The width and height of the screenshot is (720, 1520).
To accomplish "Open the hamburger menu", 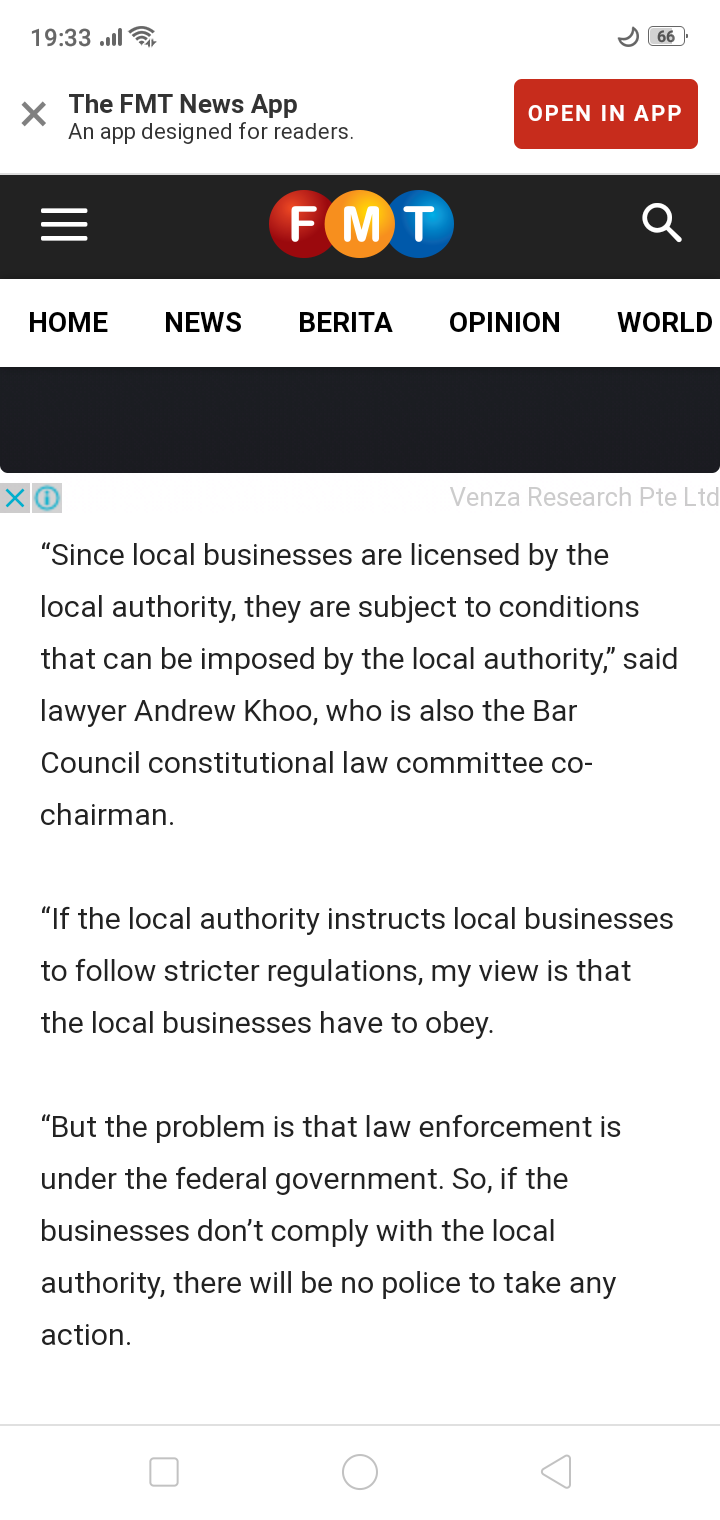I will pyautogui.click(x=64, y=224).
